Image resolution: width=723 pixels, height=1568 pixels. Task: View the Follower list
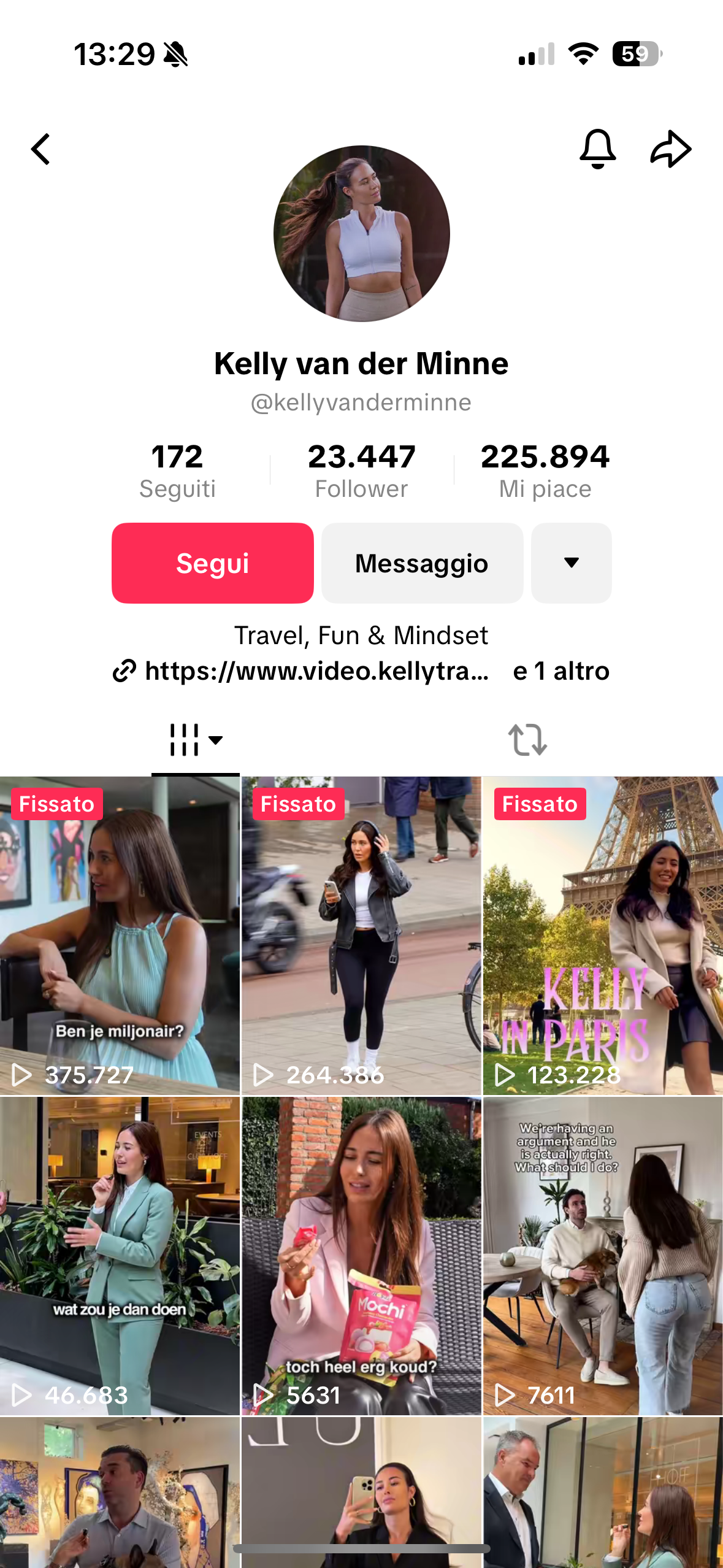click(361, 471)
